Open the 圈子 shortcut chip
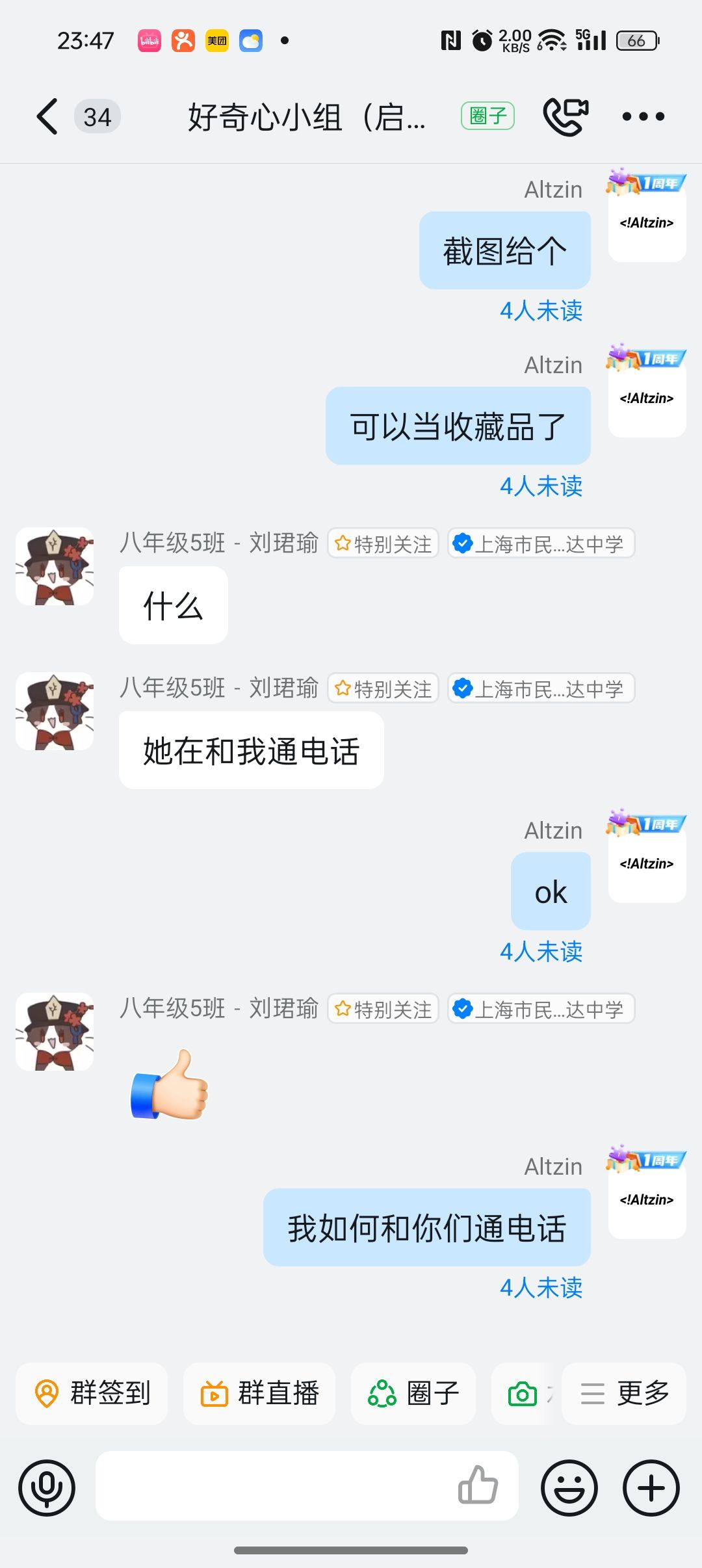 pyautogui.click(x=413, y=1394)
